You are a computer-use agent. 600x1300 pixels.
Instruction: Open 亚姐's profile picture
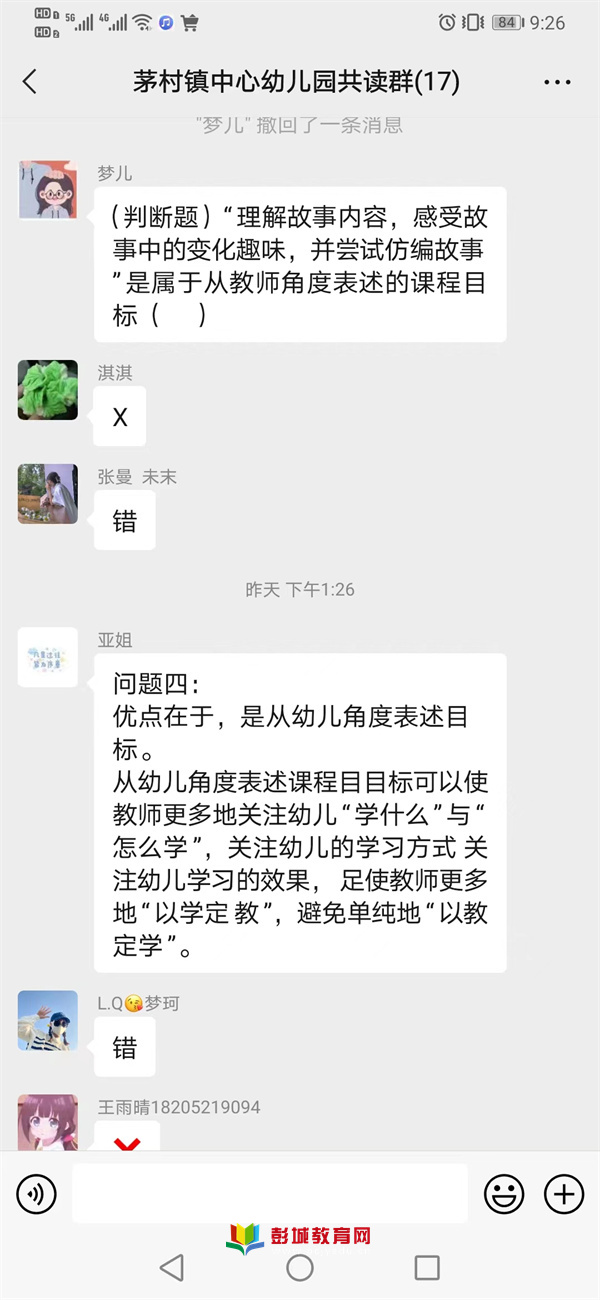[47, 657]
